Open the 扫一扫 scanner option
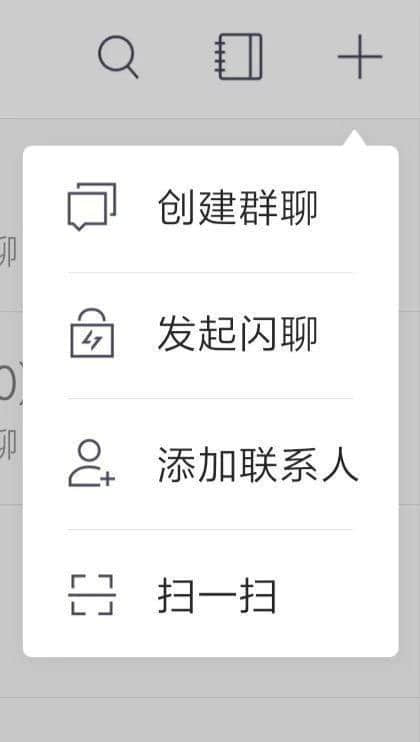Image resolution: width=420 pixels, height=742 pixels. pyautogui.click(x=210, y=594)
